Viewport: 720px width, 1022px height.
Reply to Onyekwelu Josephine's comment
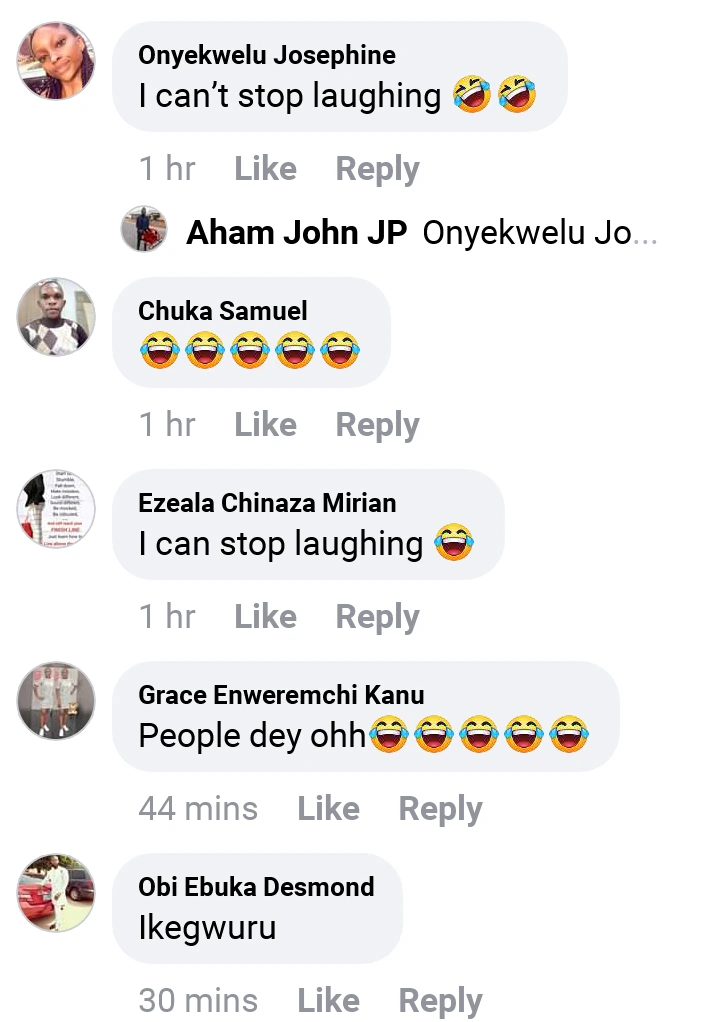[377, 169]
